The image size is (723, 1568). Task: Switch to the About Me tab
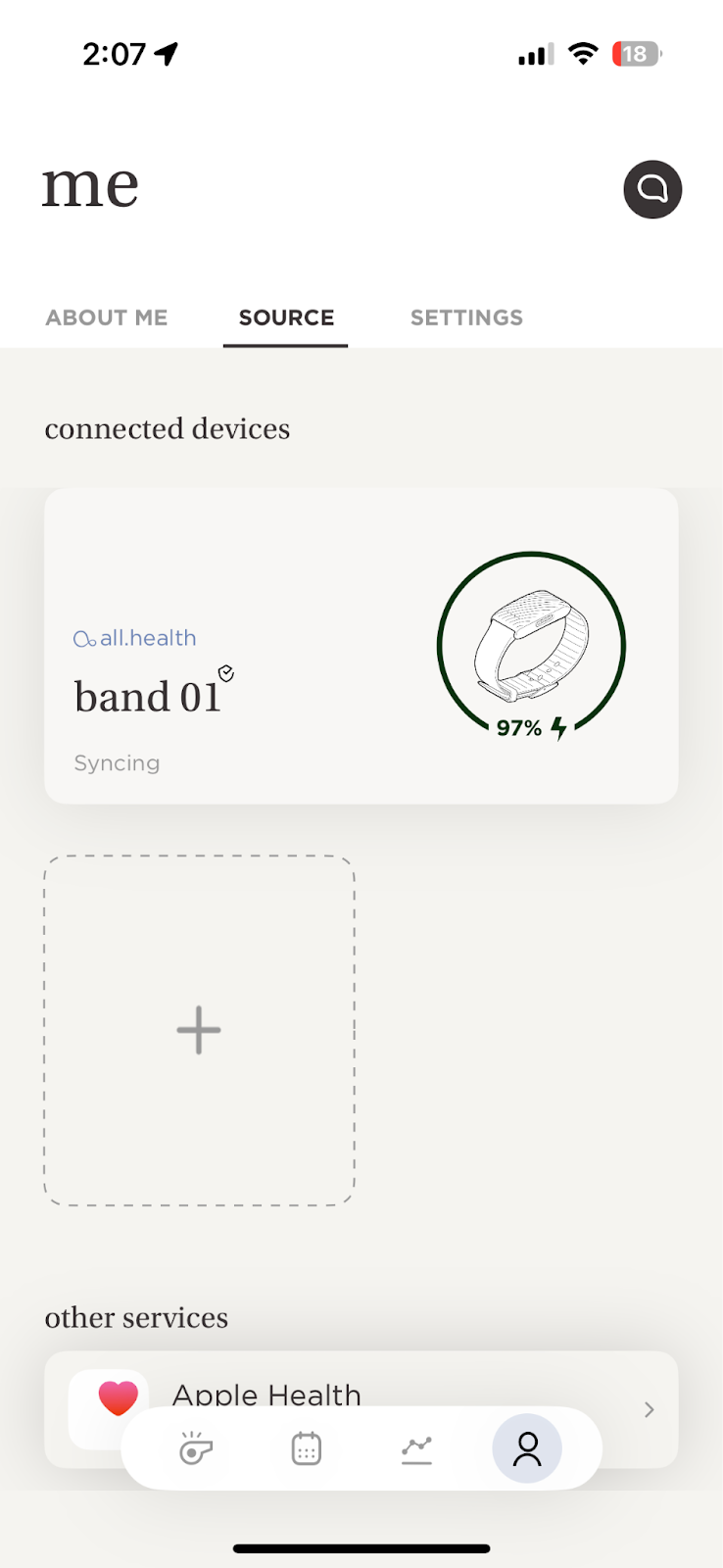[107, 318]
